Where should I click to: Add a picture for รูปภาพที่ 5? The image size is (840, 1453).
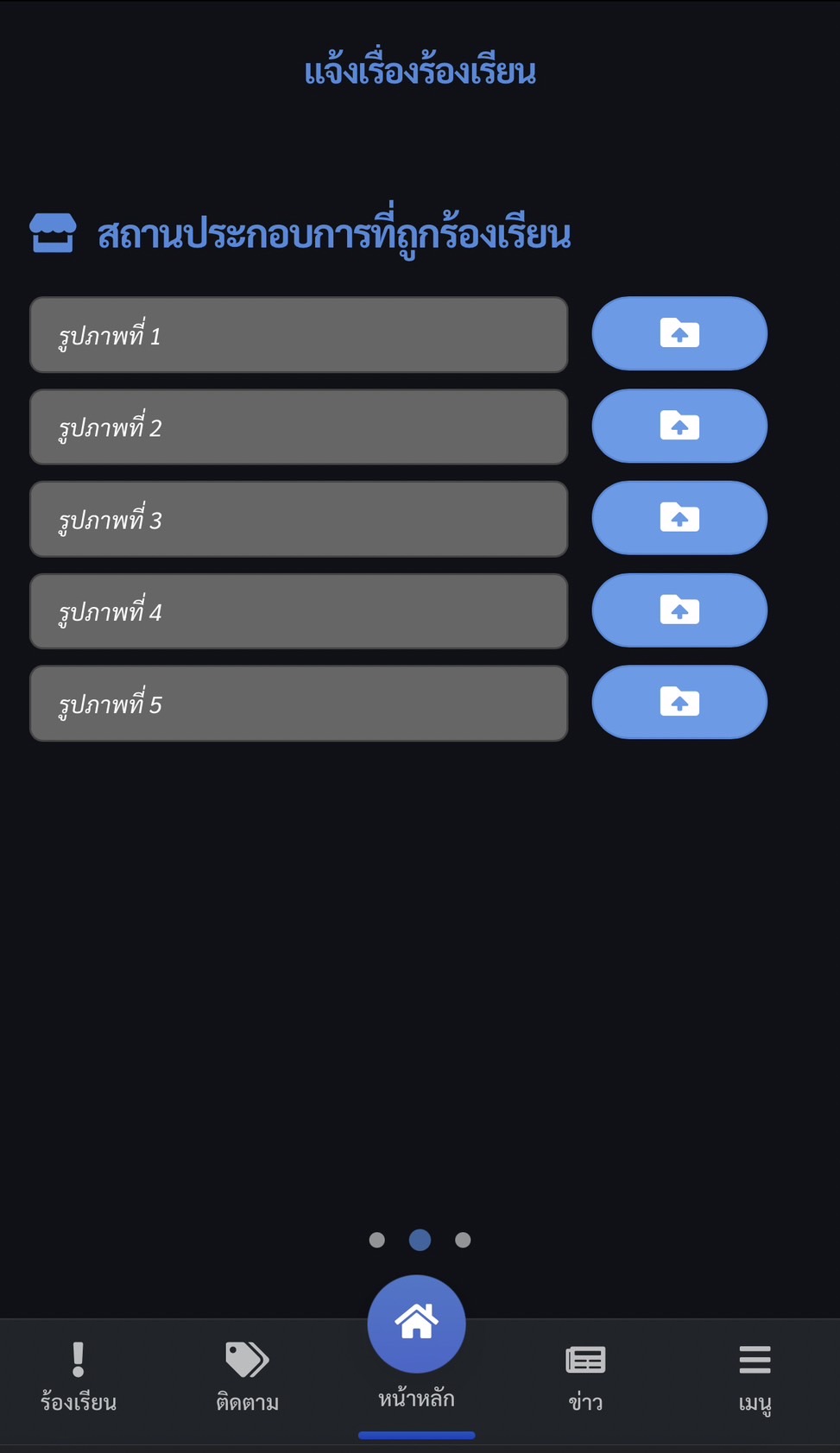(679, 703)
